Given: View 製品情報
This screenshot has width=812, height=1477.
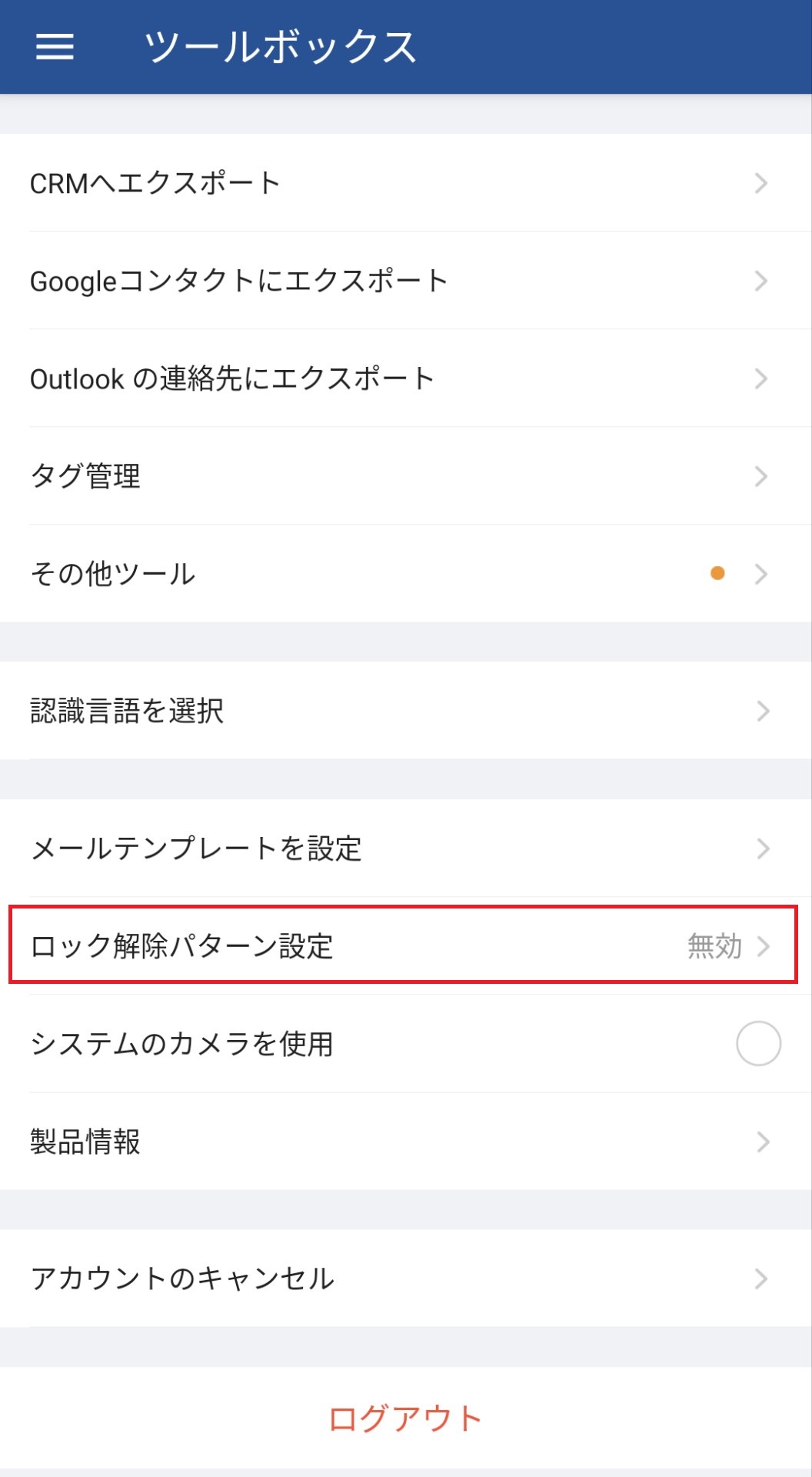Looking at the screenshot, I should tap(406, 1142).
